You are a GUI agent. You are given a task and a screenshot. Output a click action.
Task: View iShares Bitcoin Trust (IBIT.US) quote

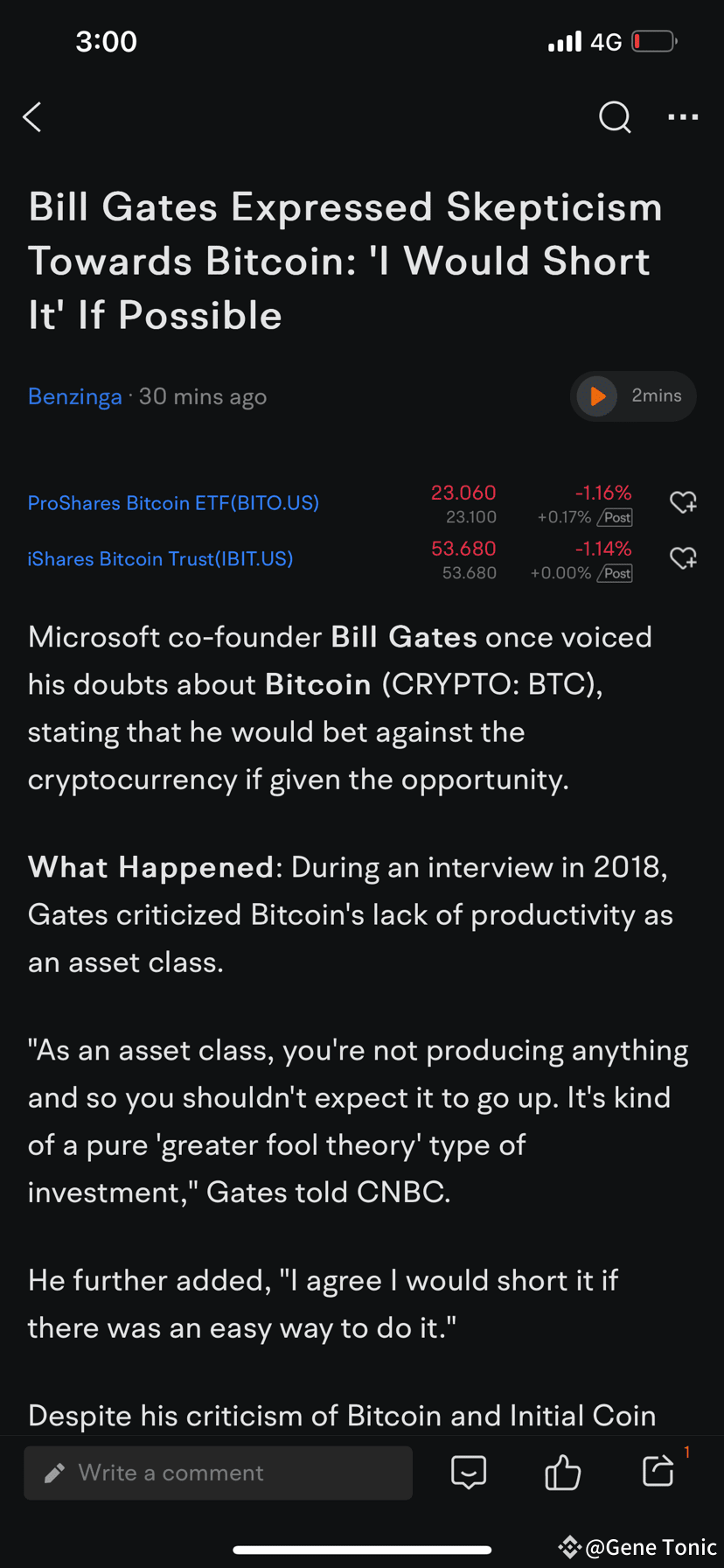(x=160, y=558)
